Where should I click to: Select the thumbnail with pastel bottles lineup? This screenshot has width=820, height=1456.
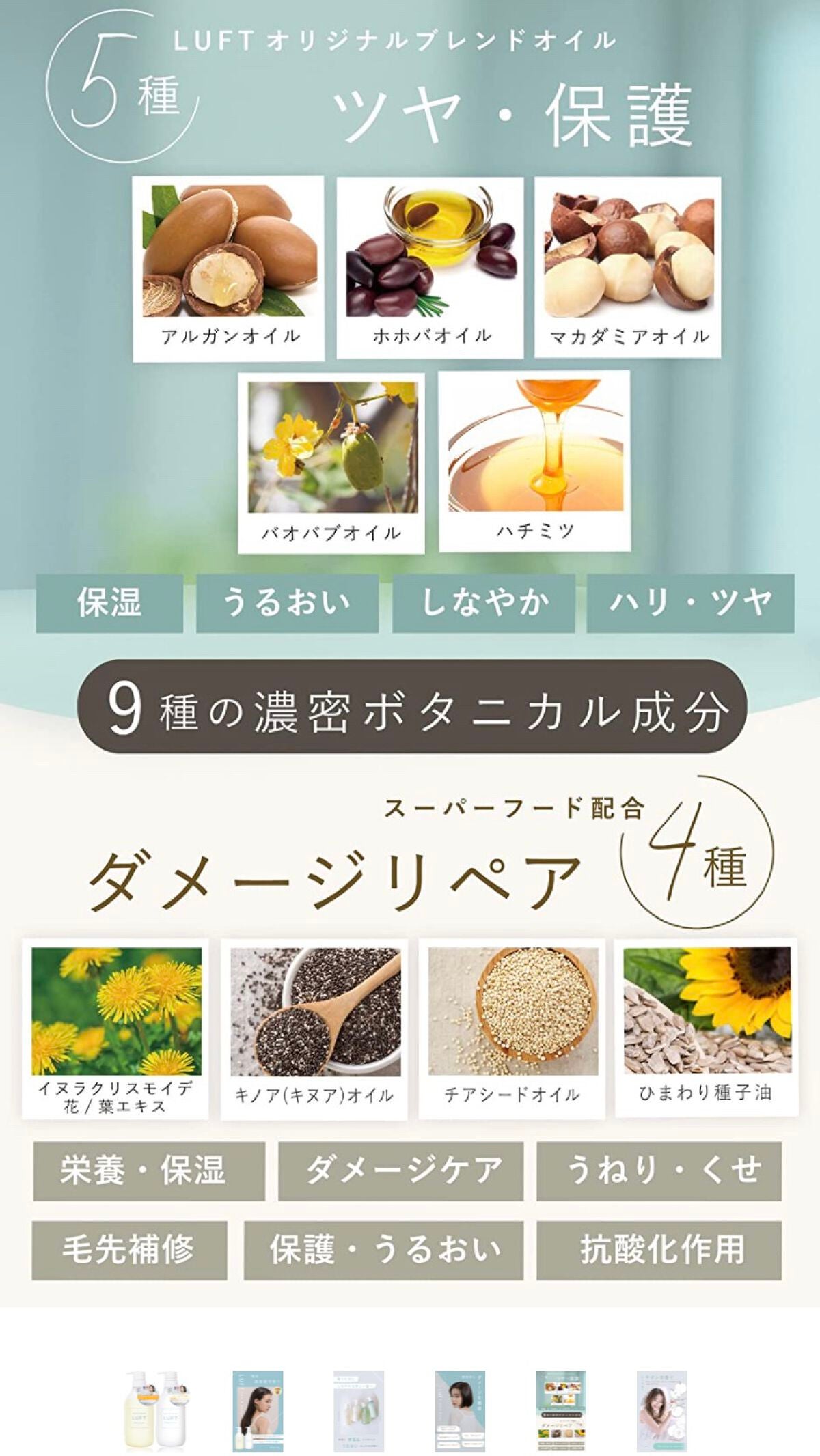tap(359, 1401)
